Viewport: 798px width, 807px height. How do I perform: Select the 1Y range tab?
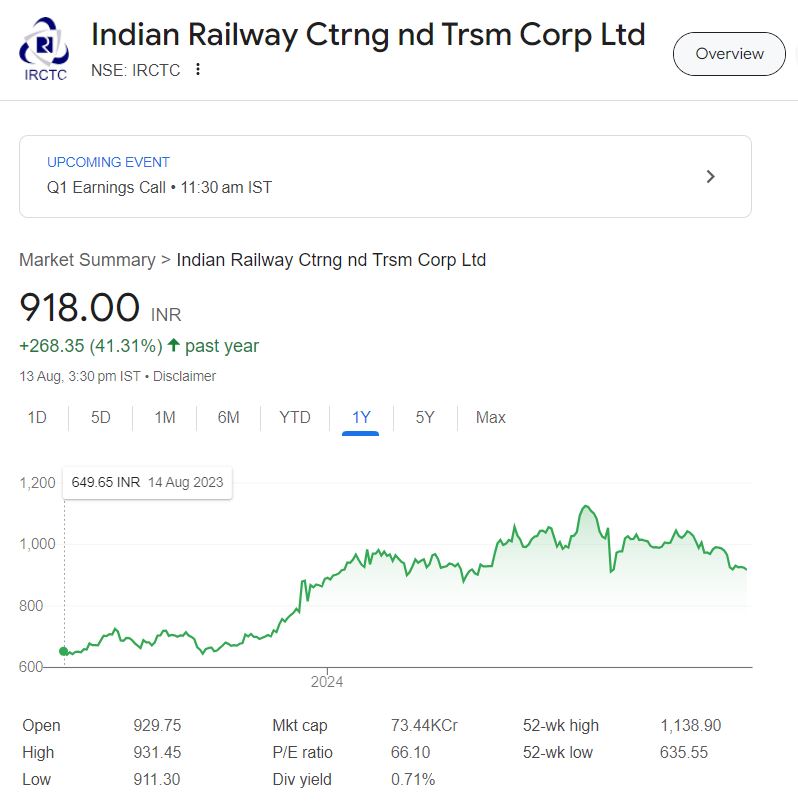pyautogui.click(x=361, y=417)
